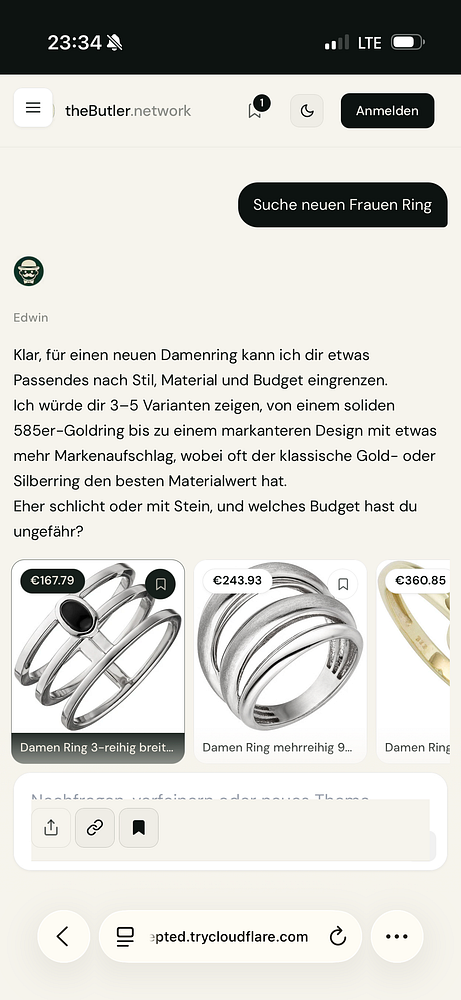Copy the chat link

coord(95,828)
